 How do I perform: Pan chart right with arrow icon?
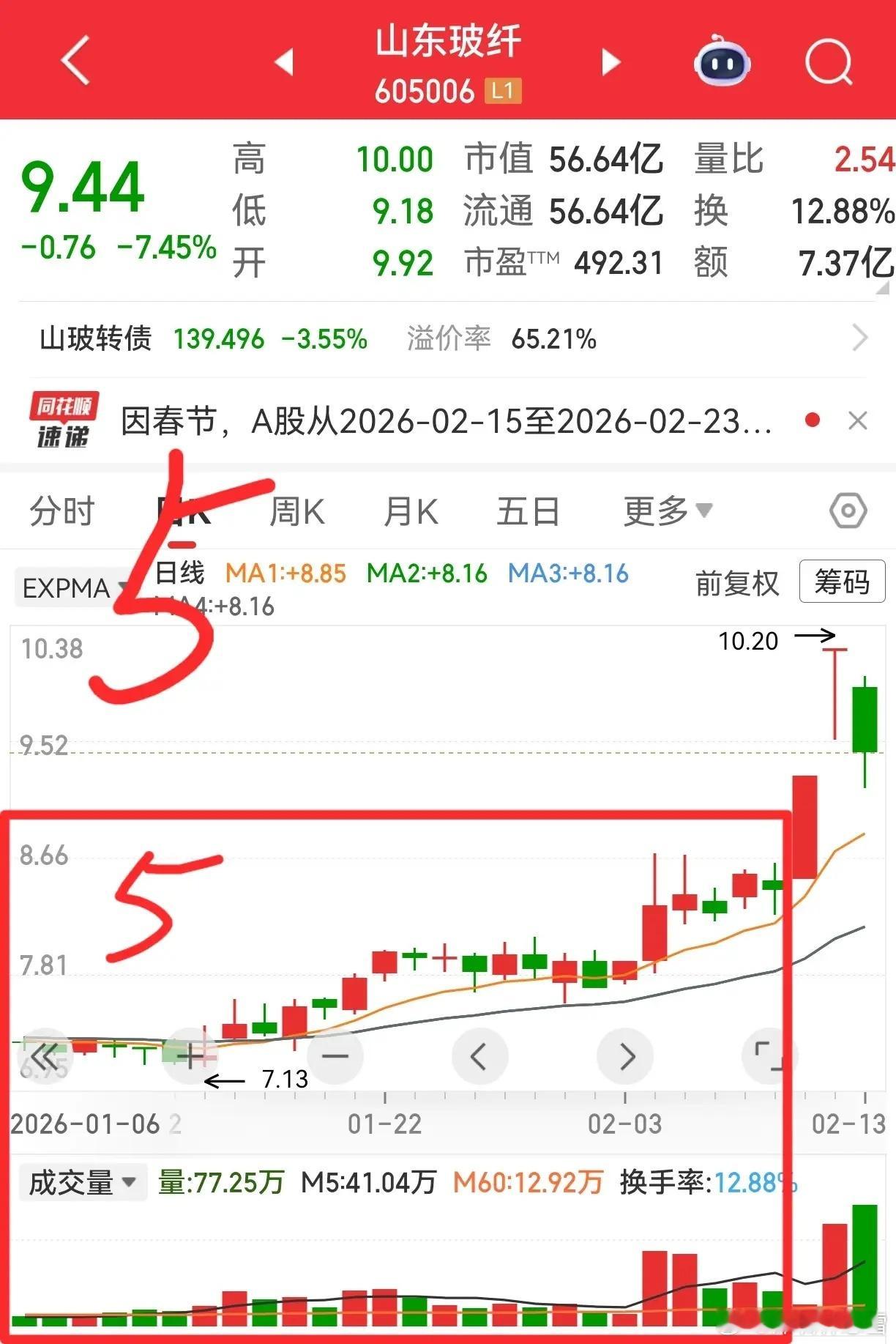(626, 1055)
